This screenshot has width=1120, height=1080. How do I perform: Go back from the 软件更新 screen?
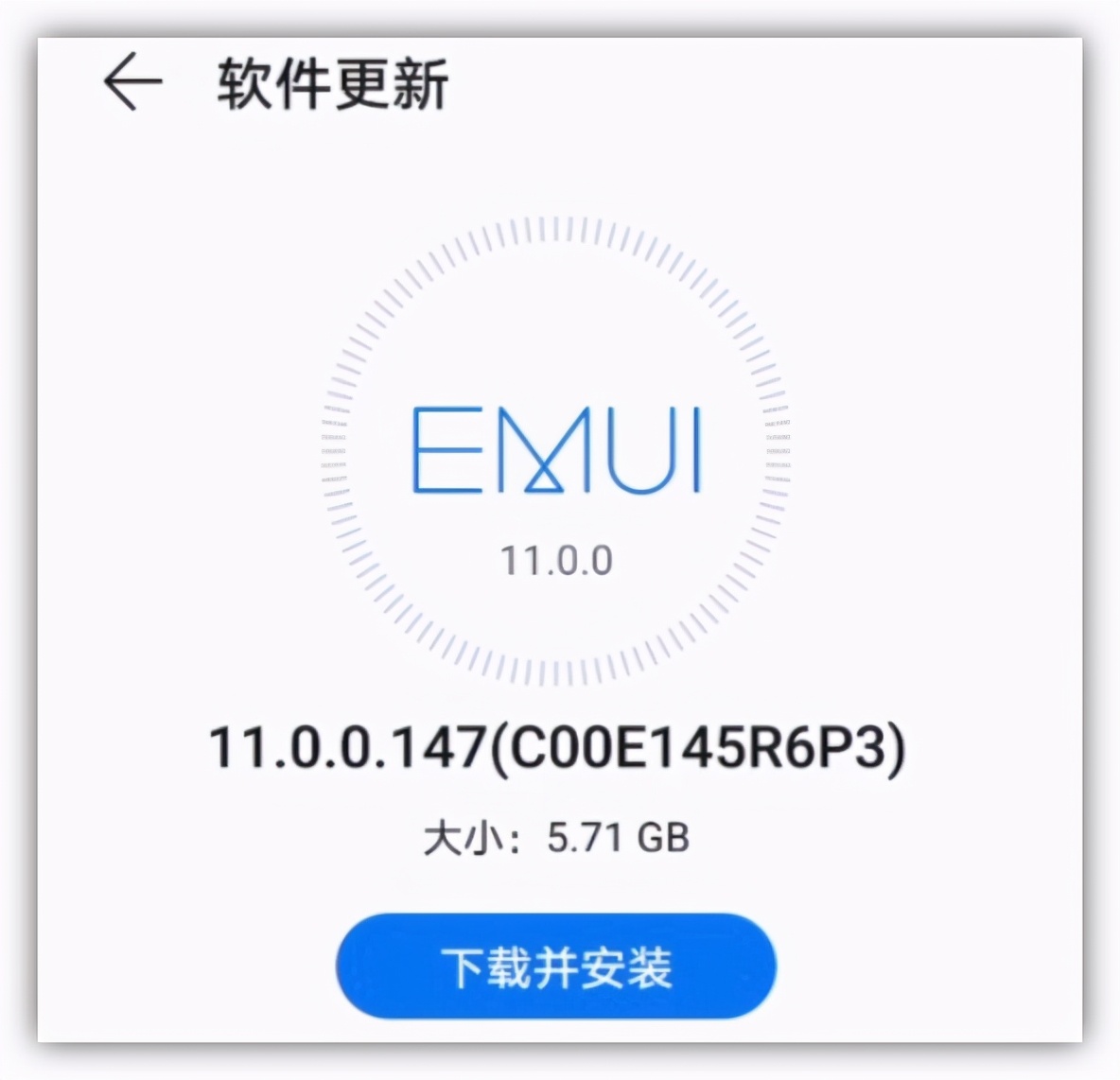132,82
